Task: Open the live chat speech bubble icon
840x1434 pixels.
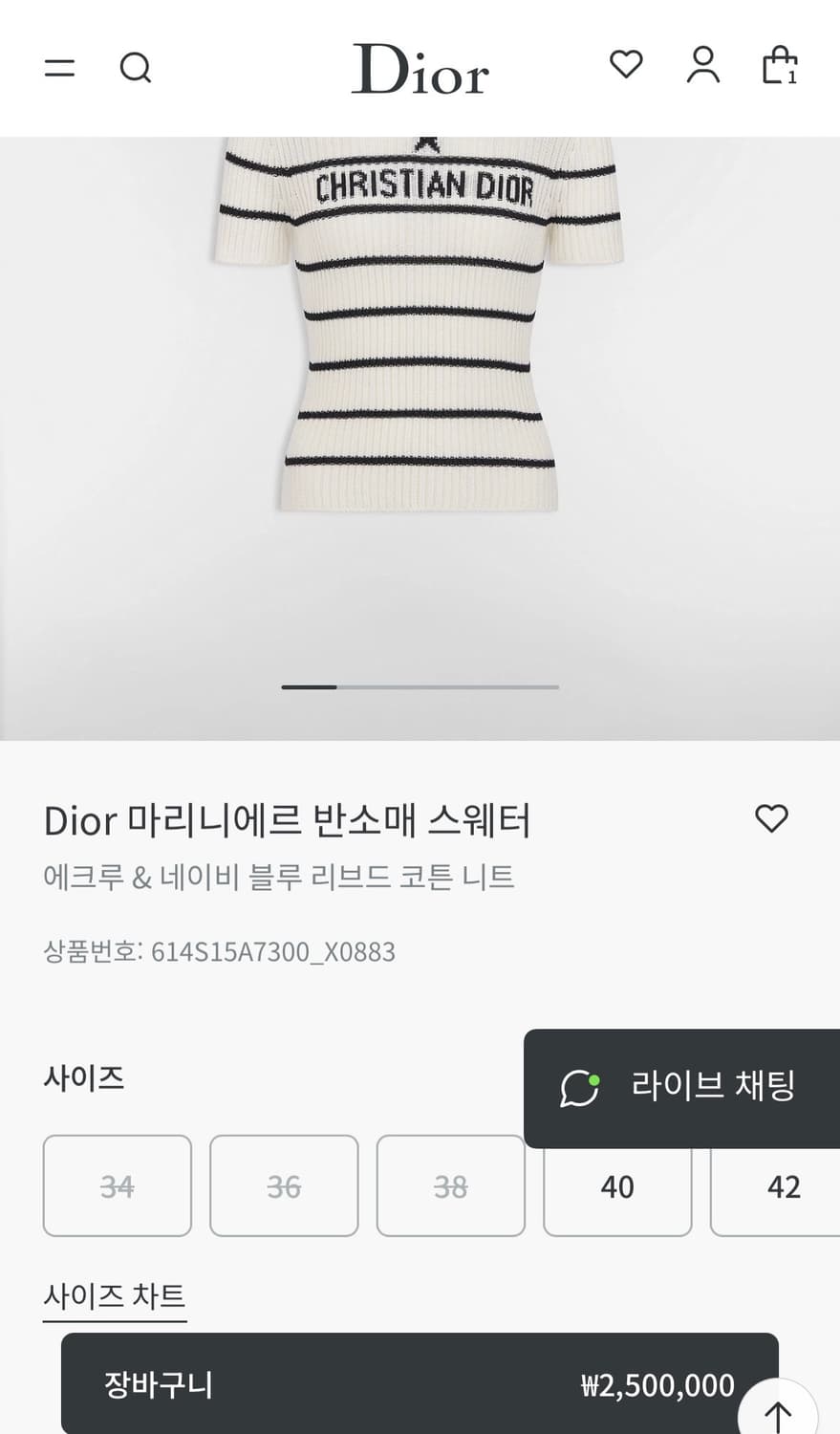Action: point(578,1089)
